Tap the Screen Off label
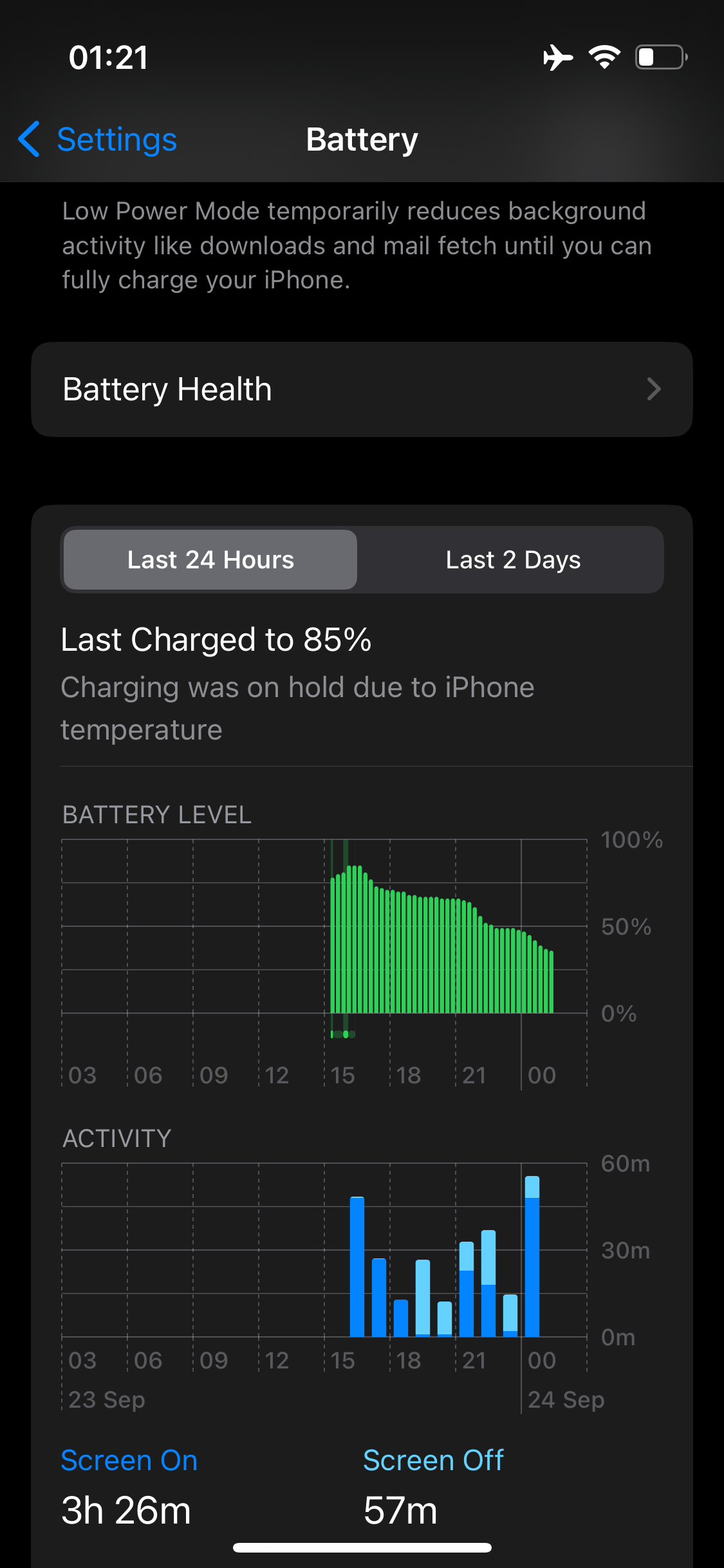The image size is (724, 1568). 434,1460
